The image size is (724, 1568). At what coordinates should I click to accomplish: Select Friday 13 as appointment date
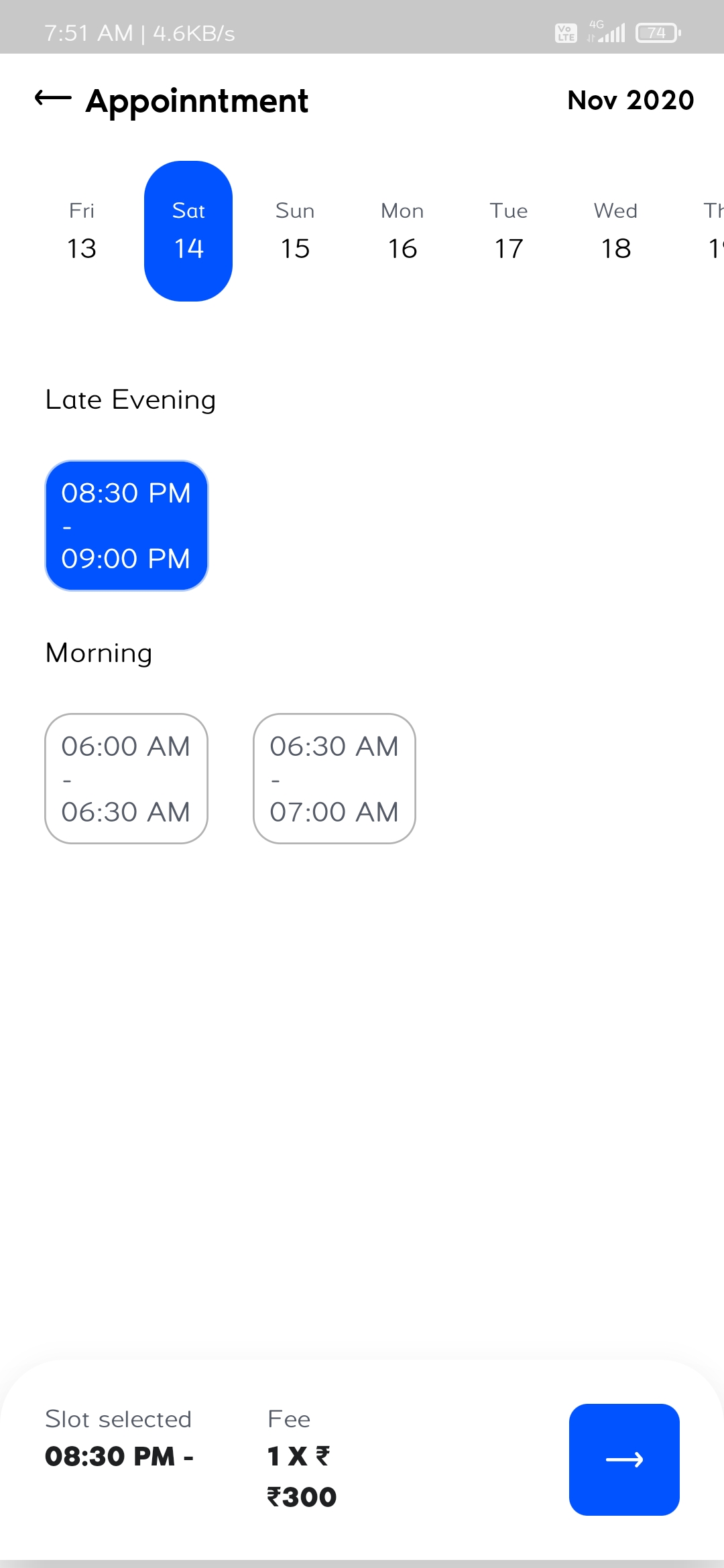point(82,231)
